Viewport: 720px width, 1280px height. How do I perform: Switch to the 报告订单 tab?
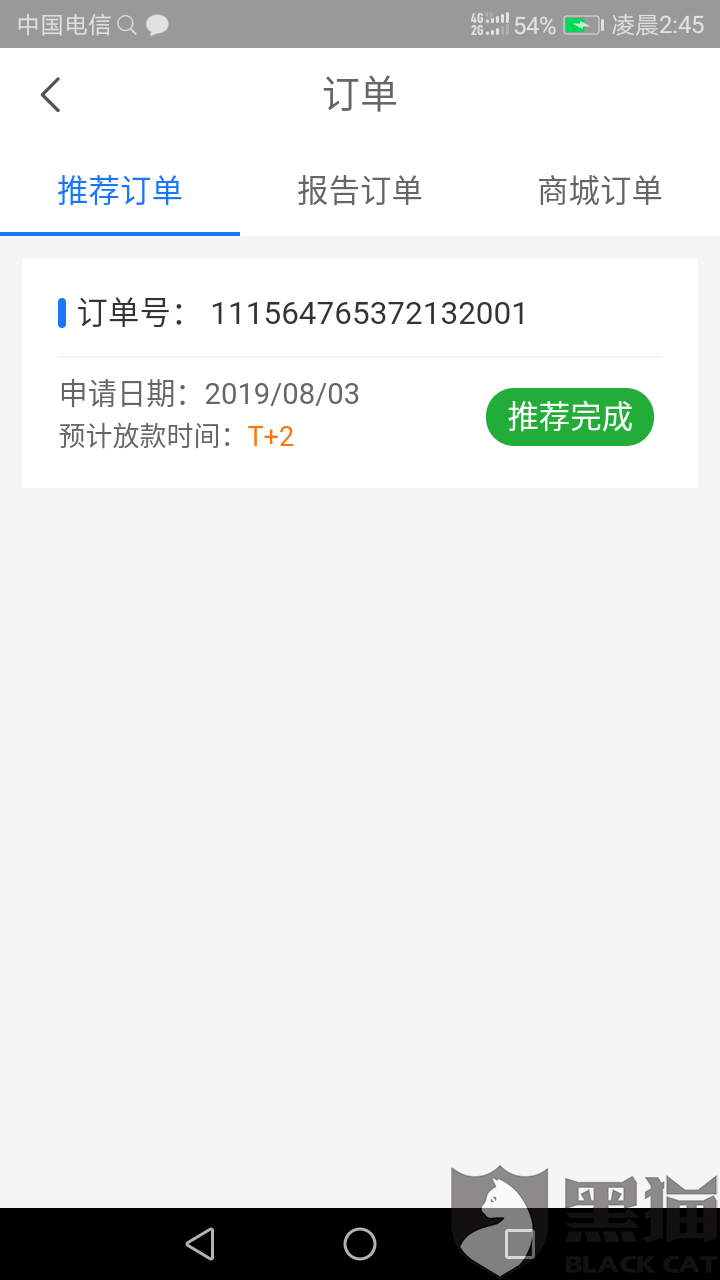click(x=360, y=190)
